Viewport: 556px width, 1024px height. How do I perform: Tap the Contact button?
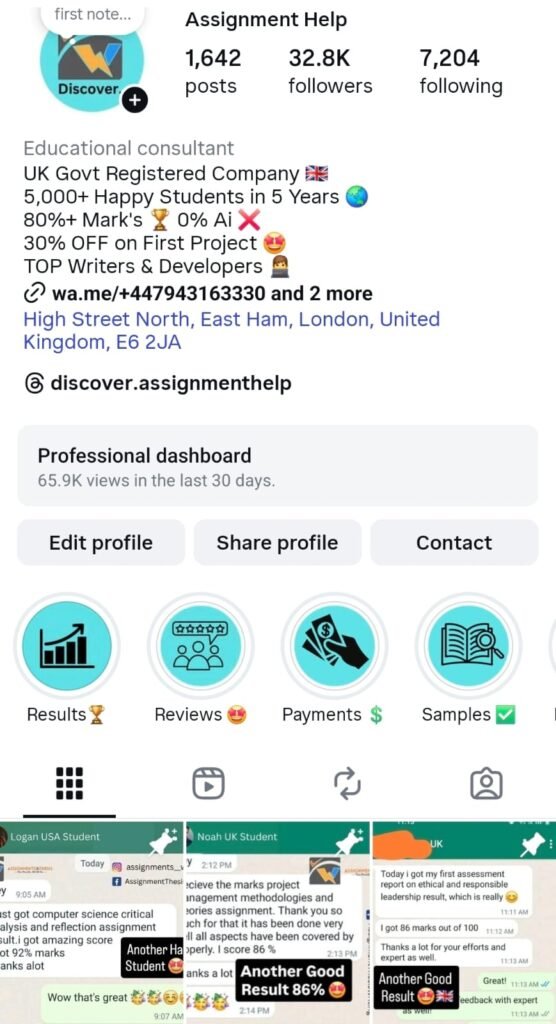(x=454, y=543)
